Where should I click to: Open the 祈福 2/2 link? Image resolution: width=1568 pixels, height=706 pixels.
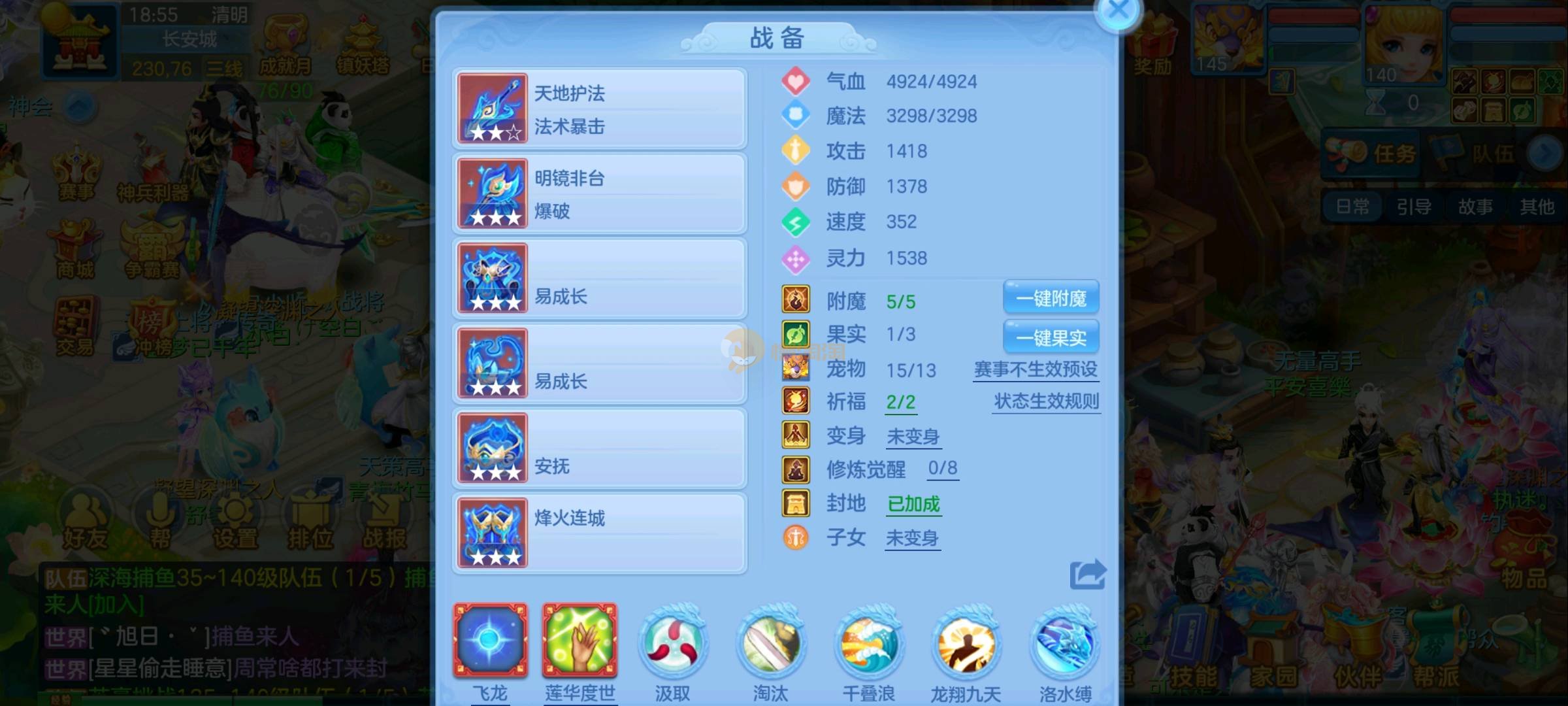[900, 402]
